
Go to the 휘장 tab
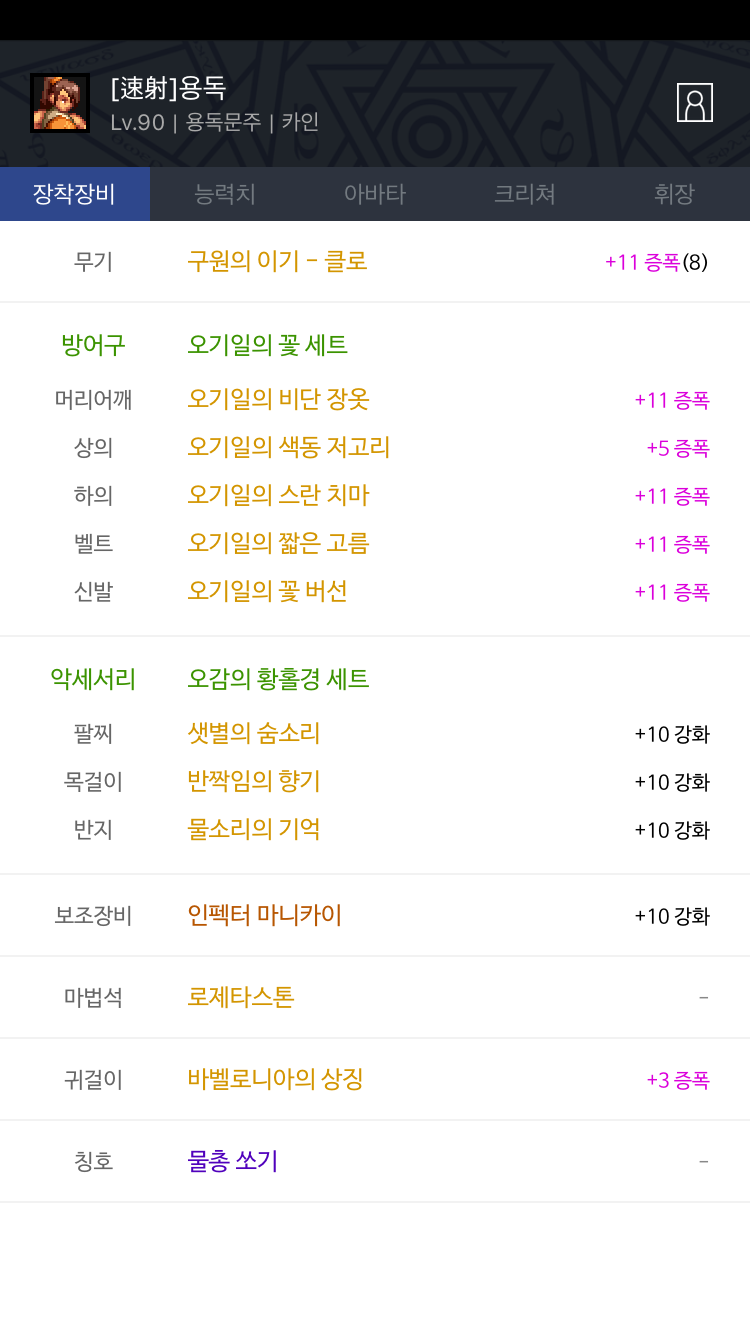675,194
